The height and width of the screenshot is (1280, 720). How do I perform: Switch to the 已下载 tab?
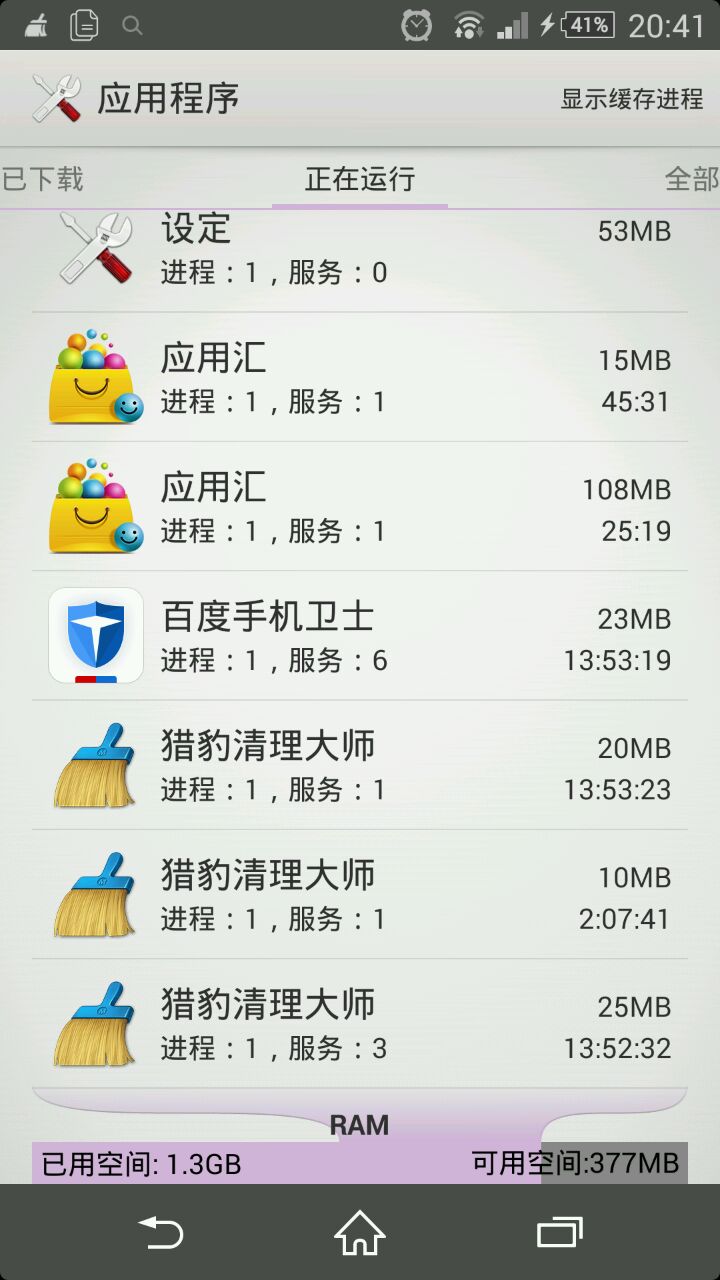[42, 179]
